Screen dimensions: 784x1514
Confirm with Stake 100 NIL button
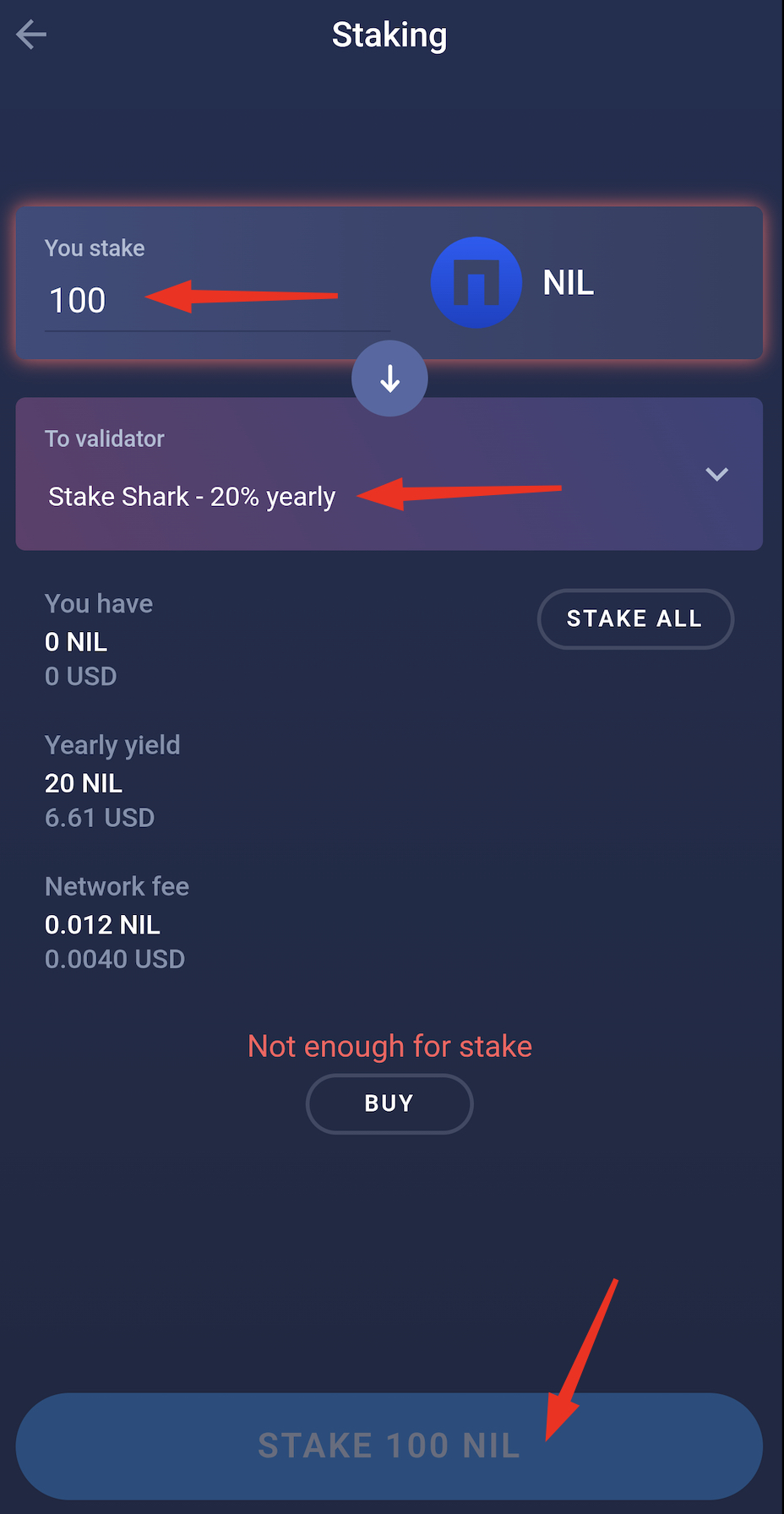pos(389,1446)
